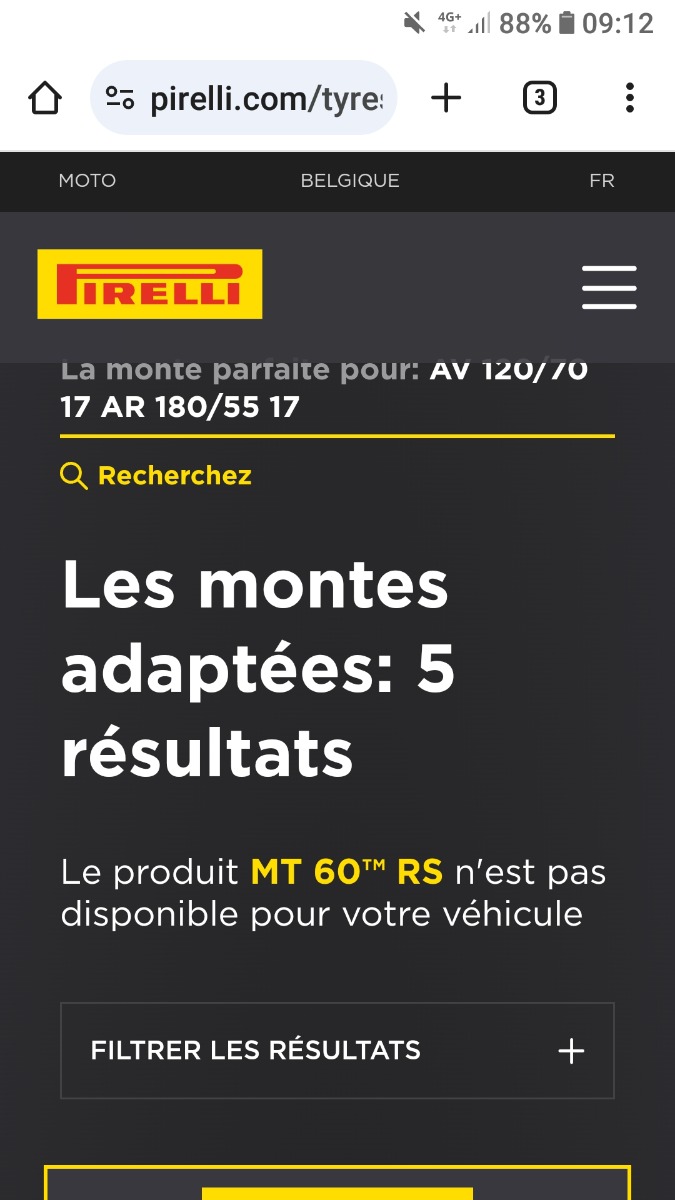The width and height of the screenshot is (675, 1200).
Task: Open the browser overflow menu
Action: [629, 98]
